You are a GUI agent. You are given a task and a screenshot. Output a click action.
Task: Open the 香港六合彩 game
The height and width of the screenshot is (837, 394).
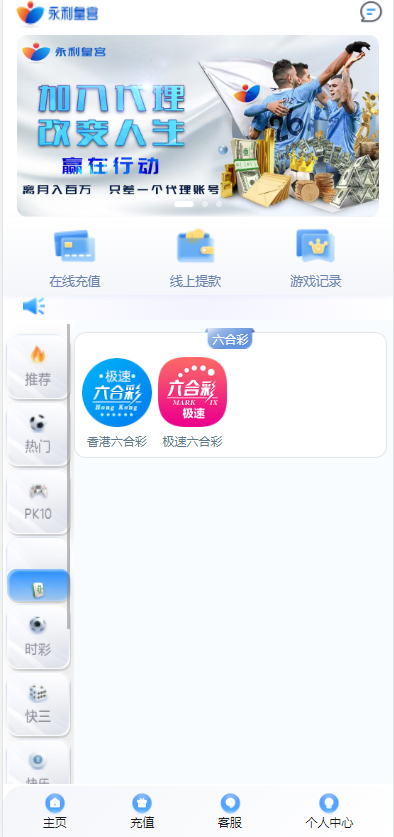pyautogui.click(x=117, y=402)
